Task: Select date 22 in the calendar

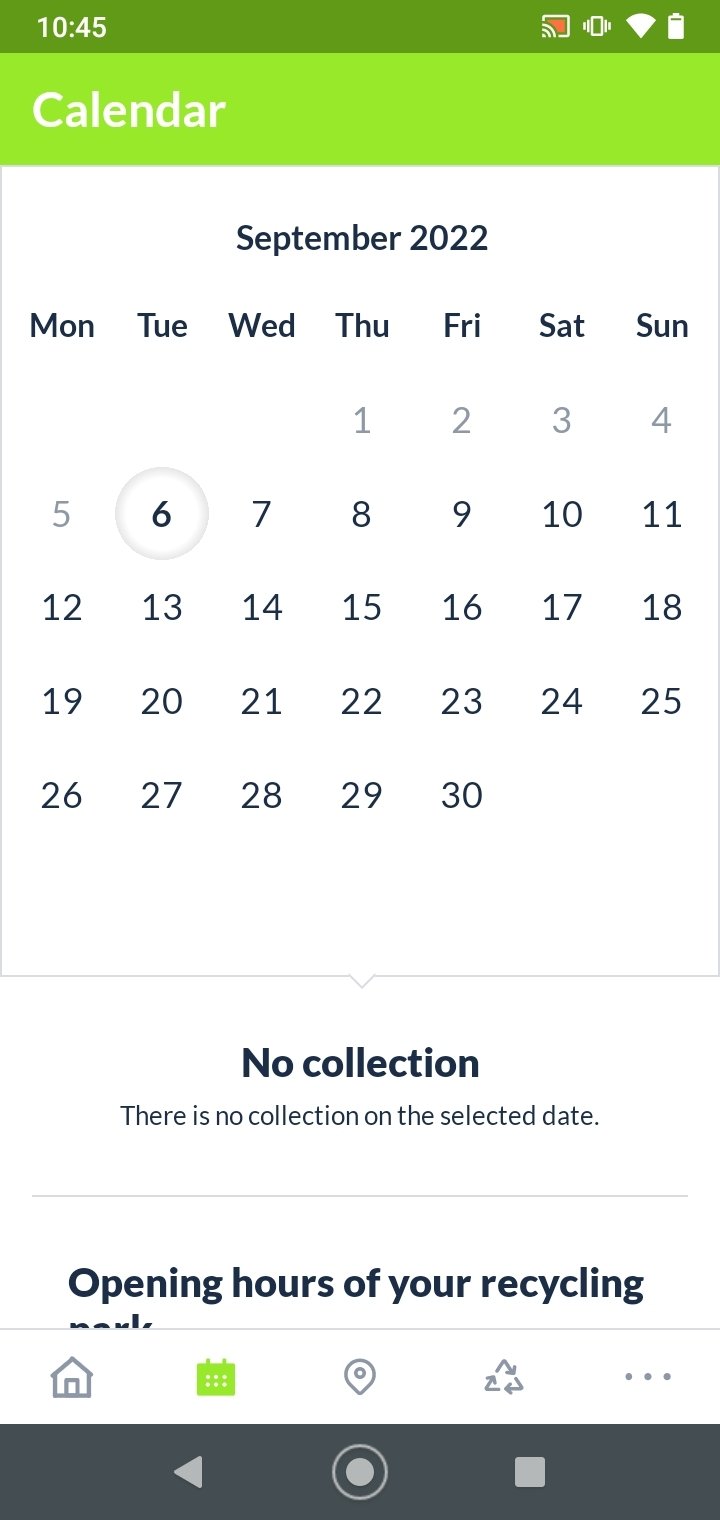Action: point(361,702)
